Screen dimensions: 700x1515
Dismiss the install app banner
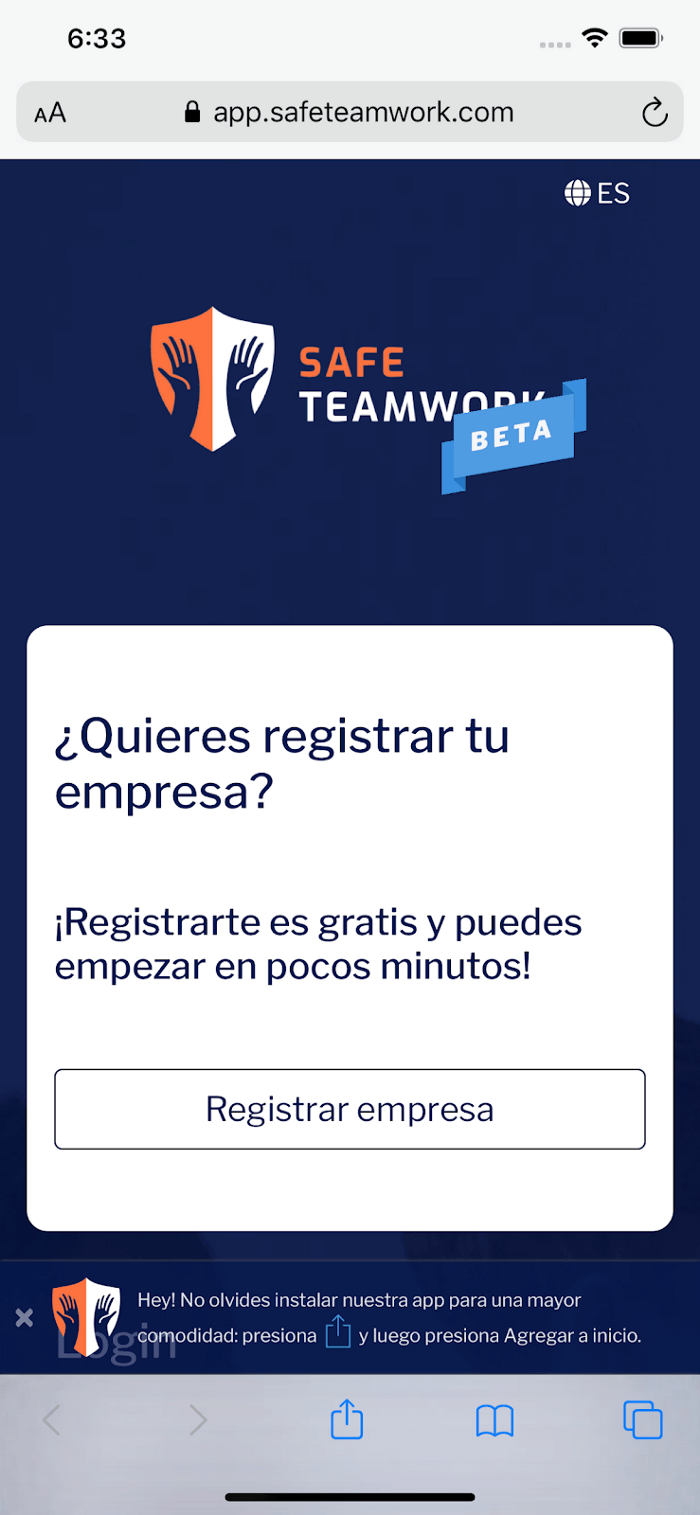pos(24,1318)
